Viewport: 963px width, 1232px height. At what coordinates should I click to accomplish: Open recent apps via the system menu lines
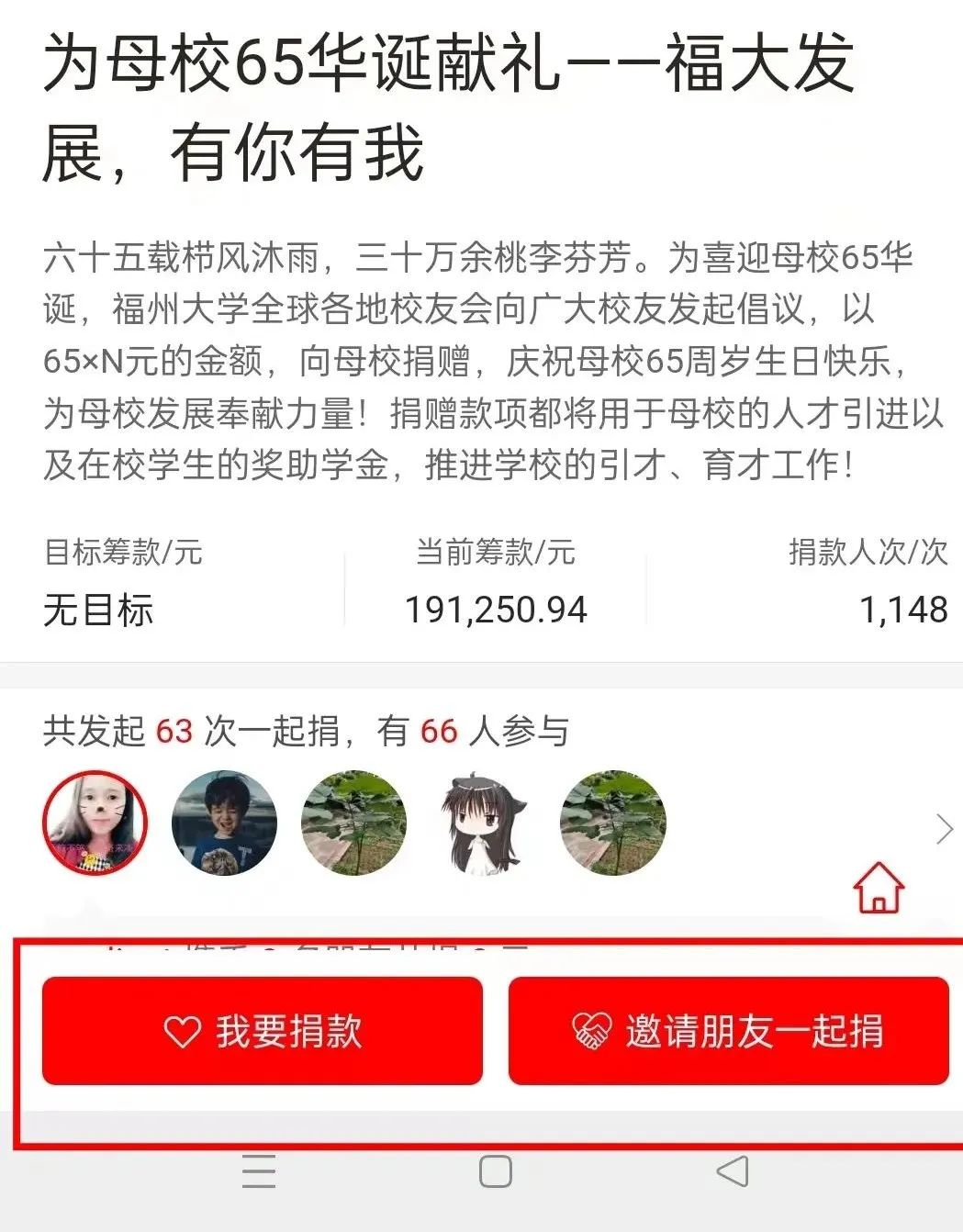[259, 1172]
